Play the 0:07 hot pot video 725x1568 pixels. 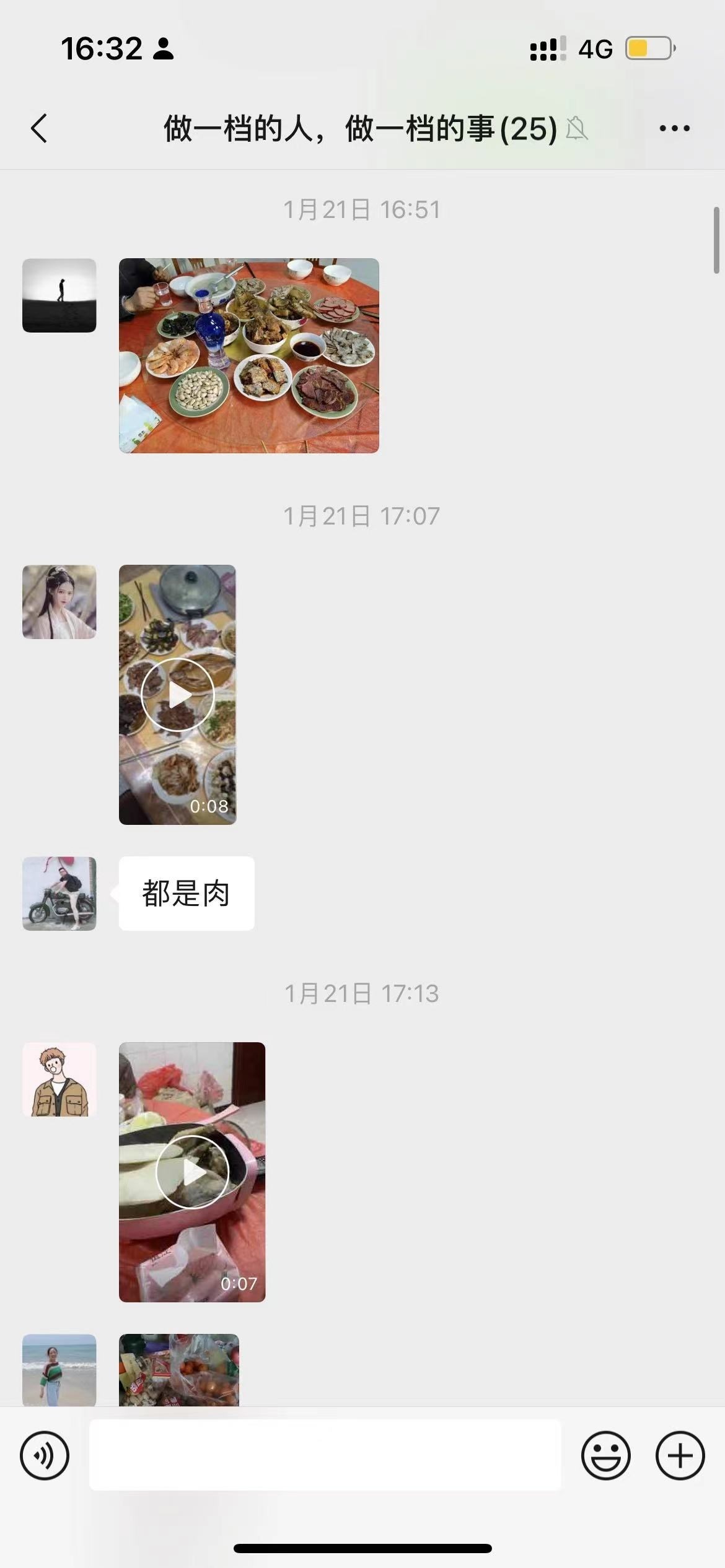tap(192, 1172)
